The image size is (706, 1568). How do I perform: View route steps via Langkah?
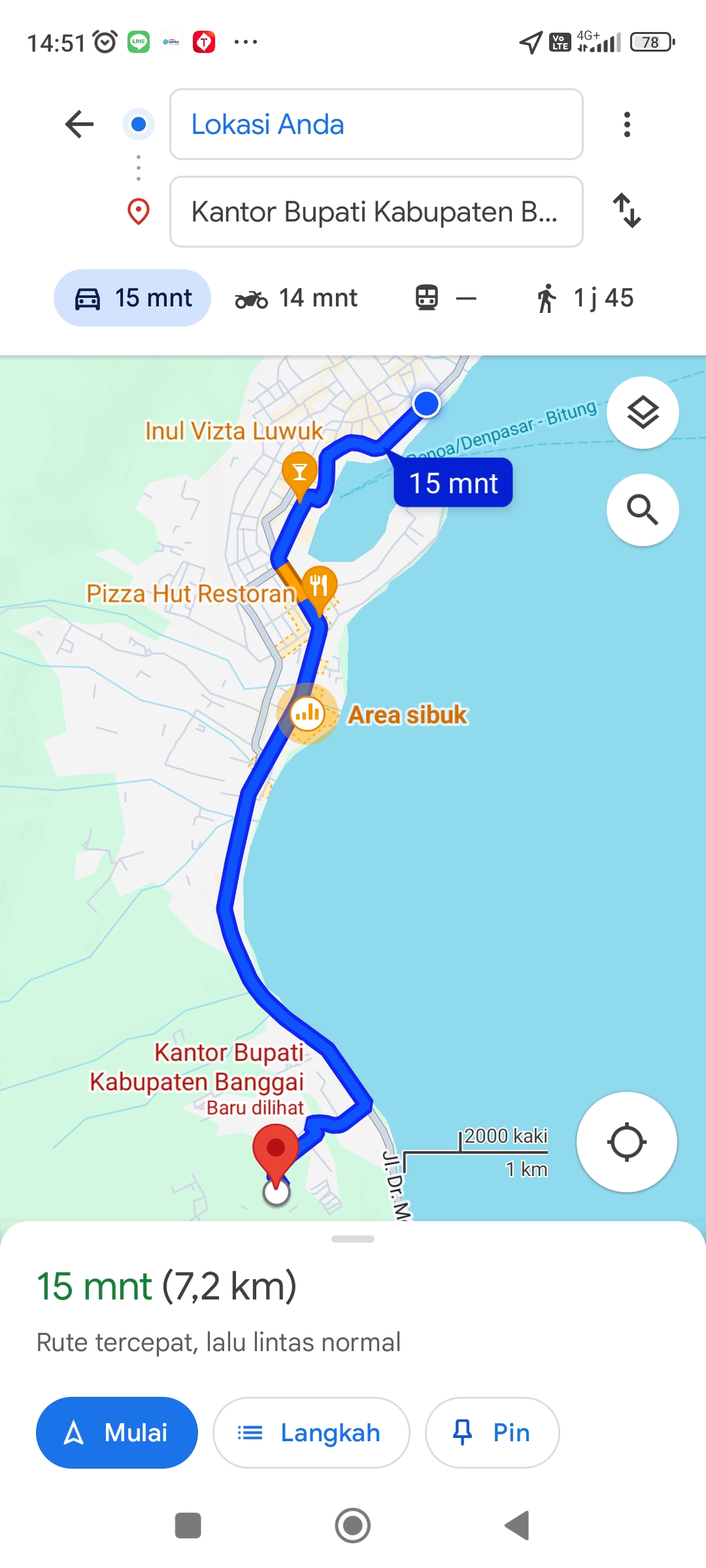(x=311, y=1433)
